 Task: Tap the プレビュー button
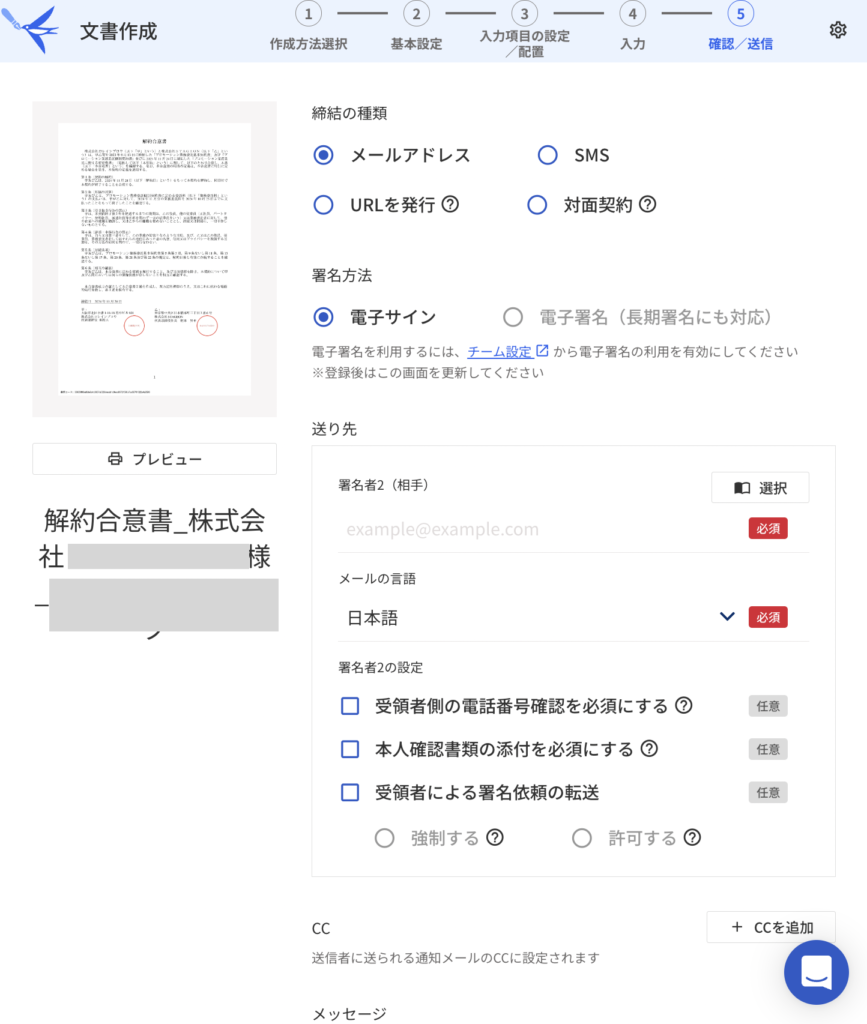tap(155, 459)
